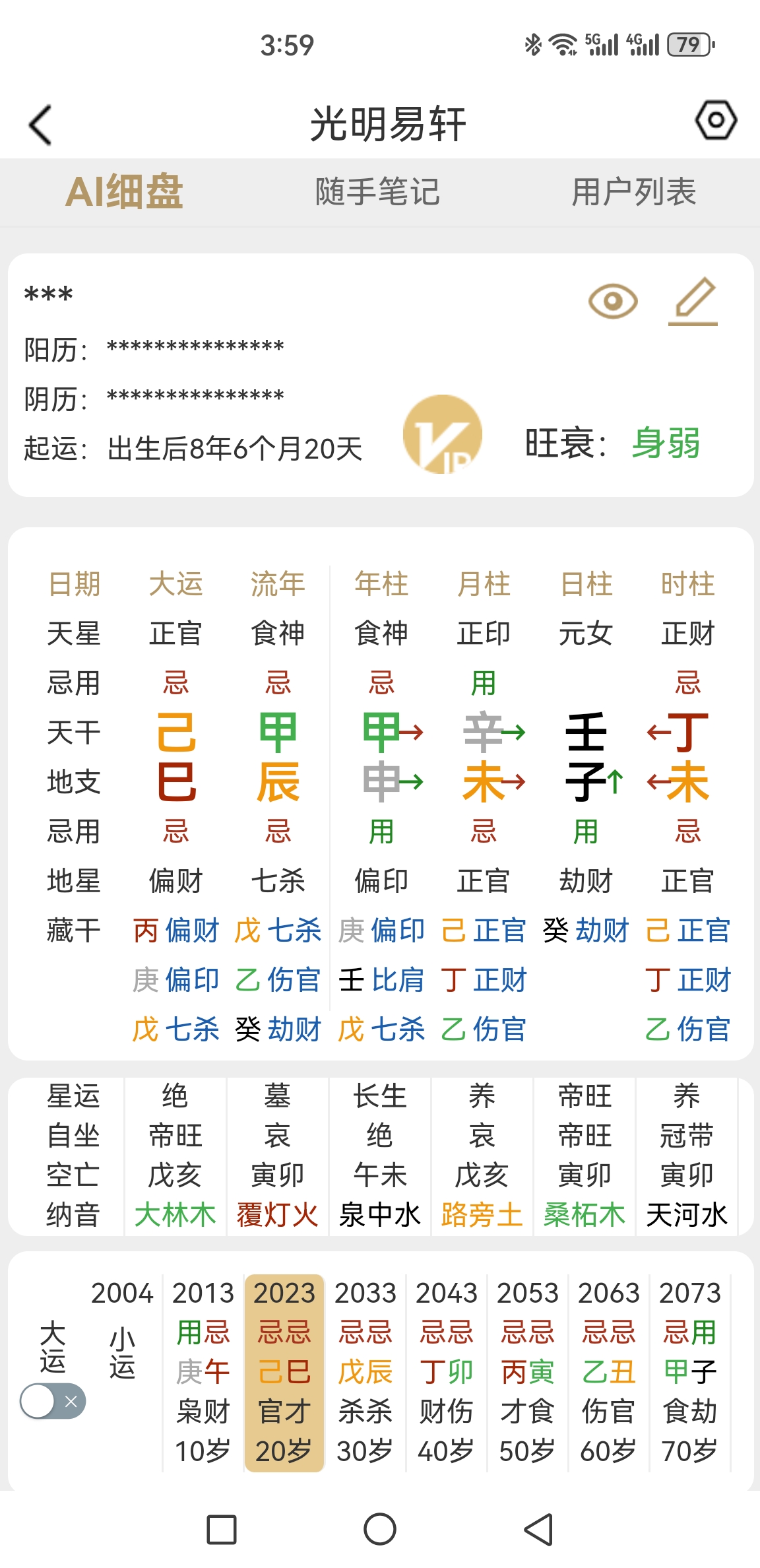
Task: Select the 2023 己巳 luck period
Action: coord(284,1373)
